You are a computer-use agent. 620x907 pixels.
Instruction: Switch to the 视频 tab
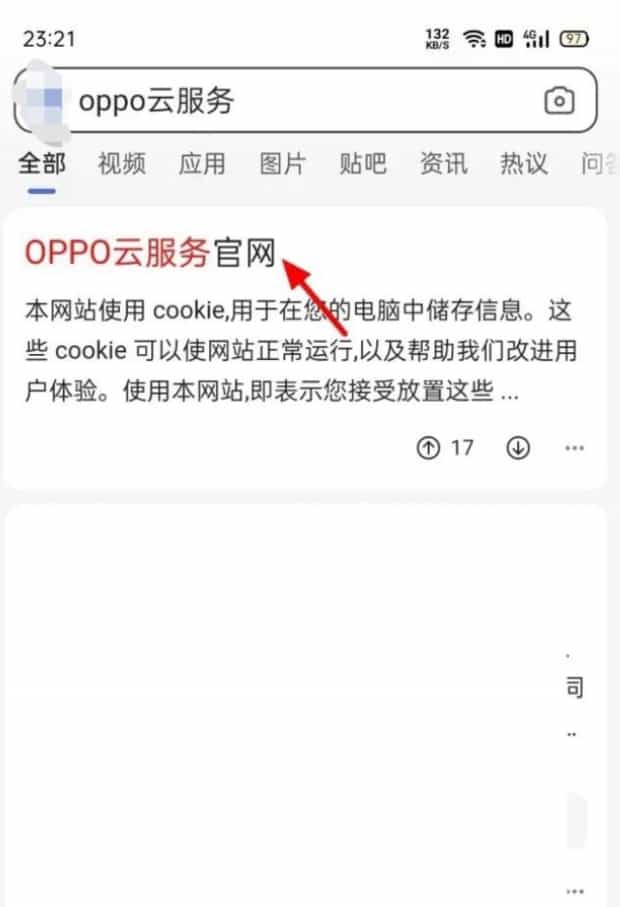point(122,164)
